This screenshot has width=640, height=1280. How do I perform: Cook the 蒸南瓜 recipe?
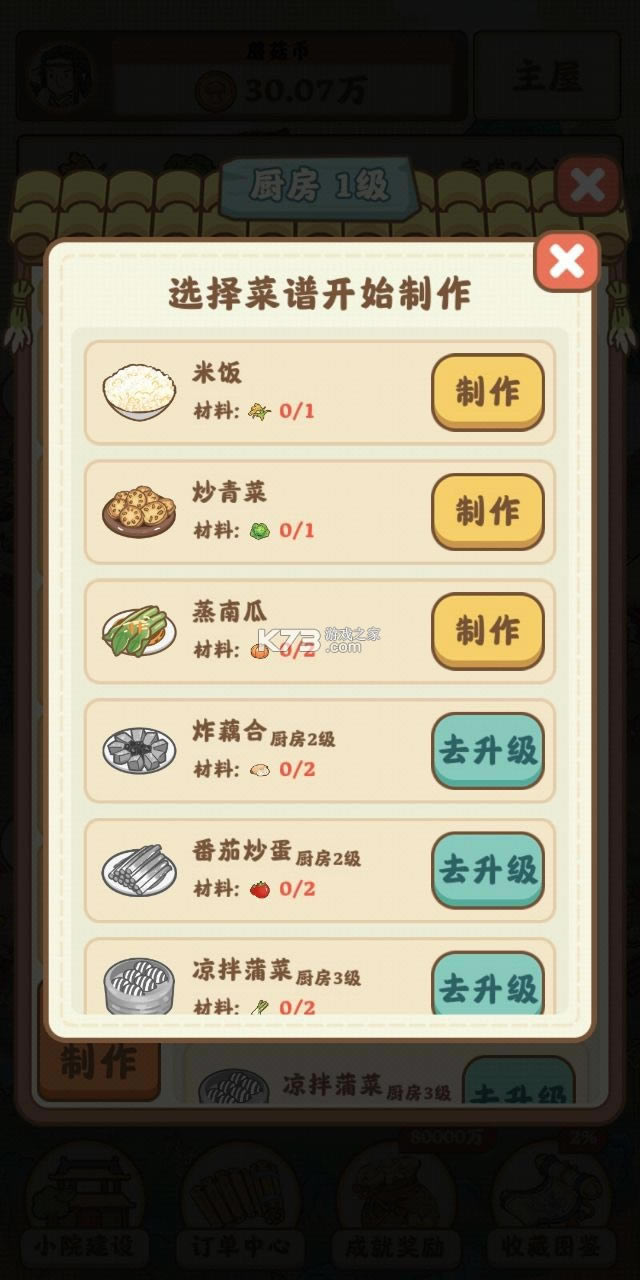click(x=487, y=630)
